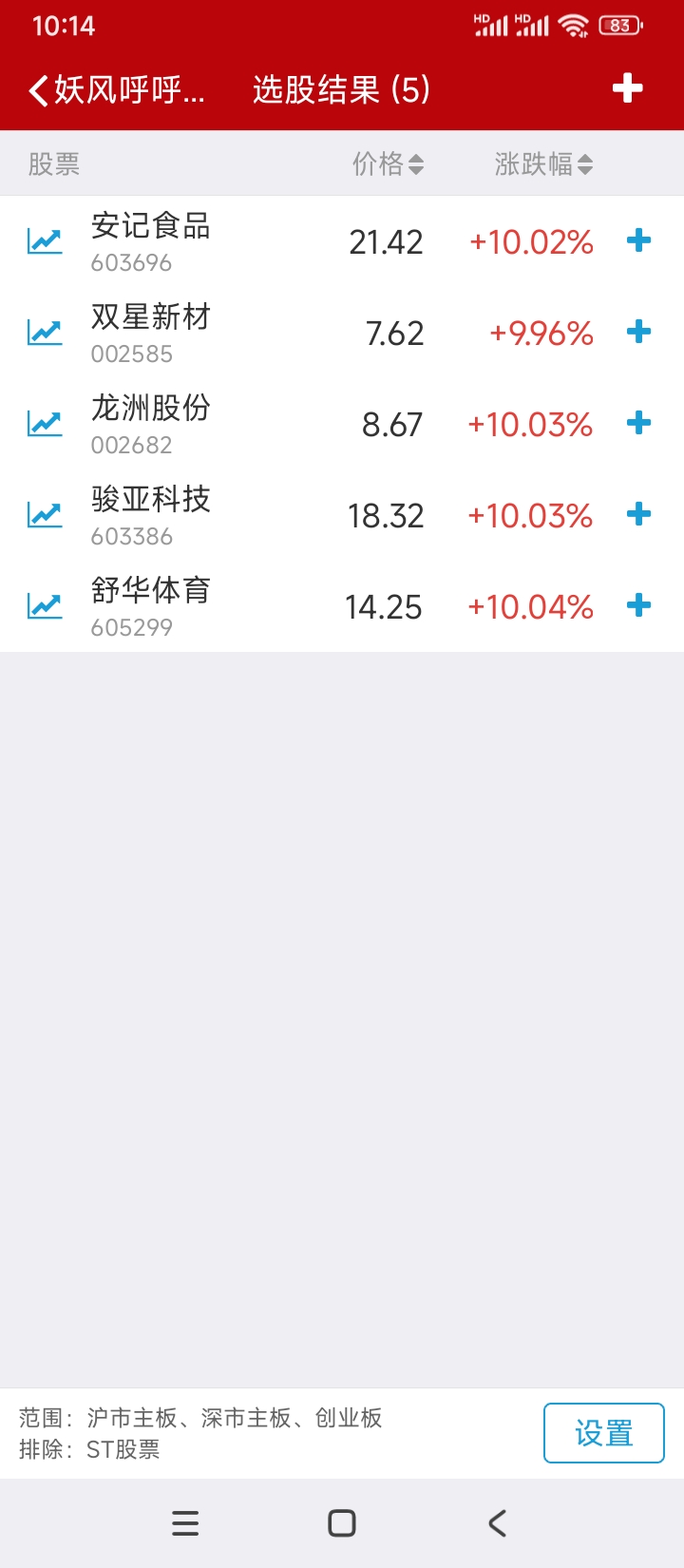Open the chart icon for 龙洲股份
The width and height of the screenshot is (684, 1568).
(x=45, y=423)
